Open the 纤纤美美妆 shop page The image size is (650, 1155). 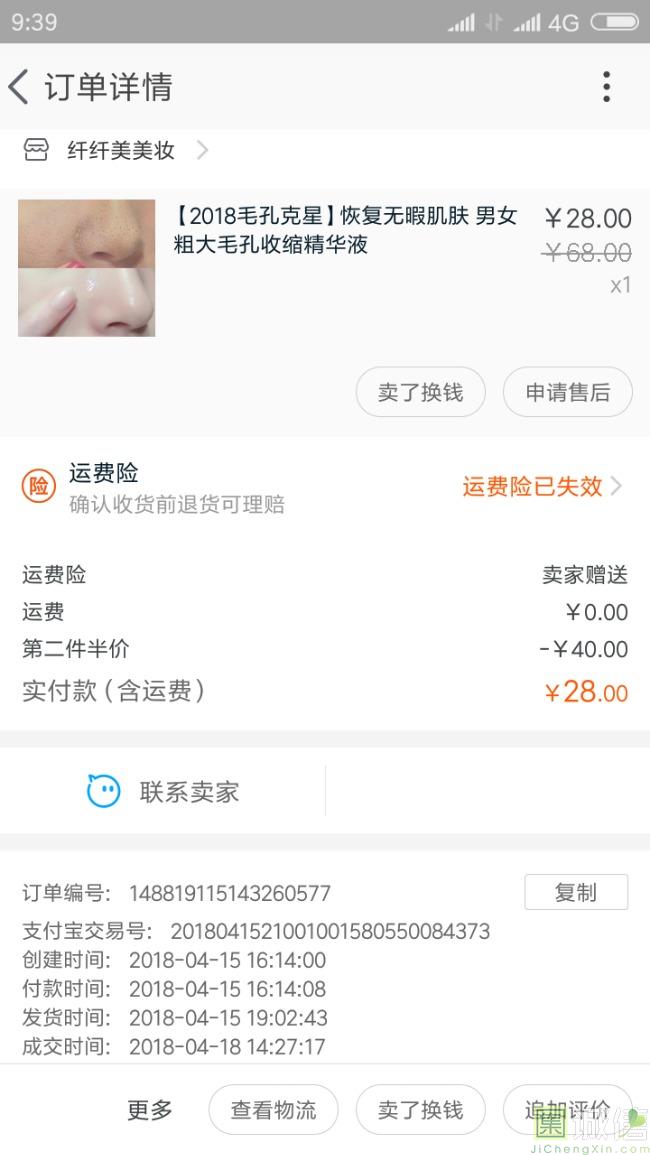pyautogui.click(x=120, y=150)
